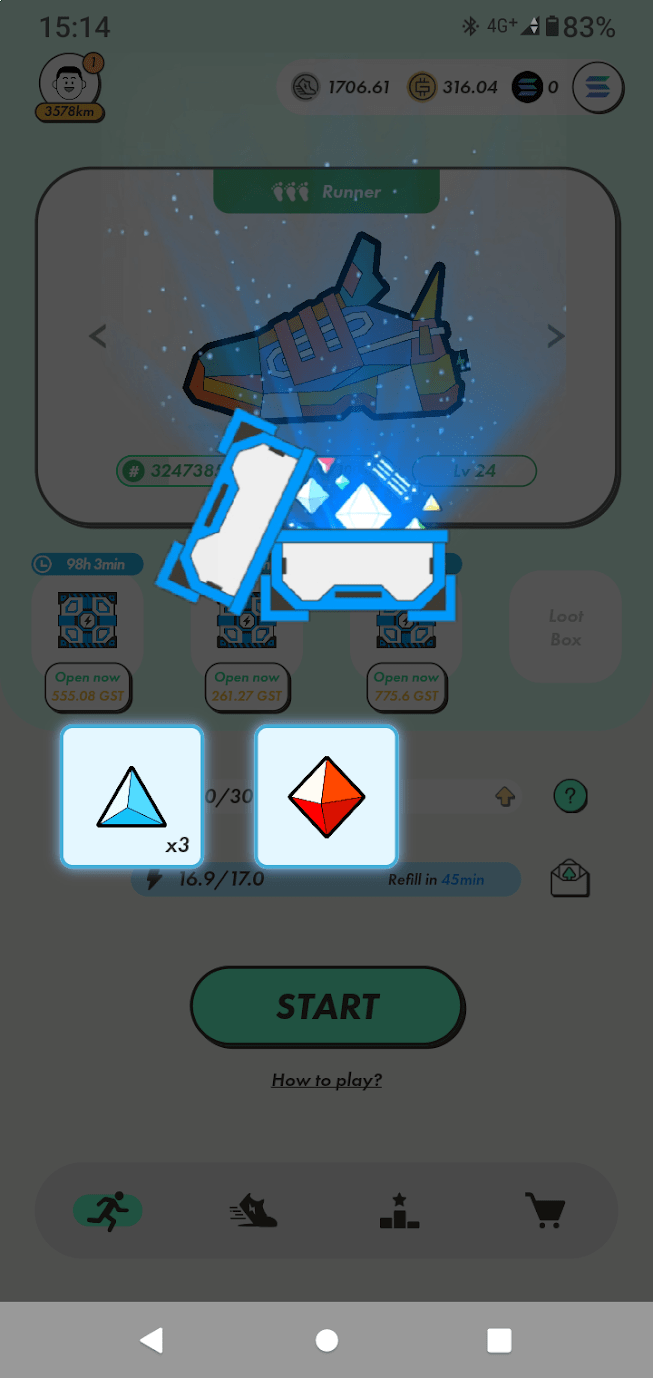Switch to the leaderboard podium tab
The height and width of the screenshot is (1378, 653).
(399, 1211)
